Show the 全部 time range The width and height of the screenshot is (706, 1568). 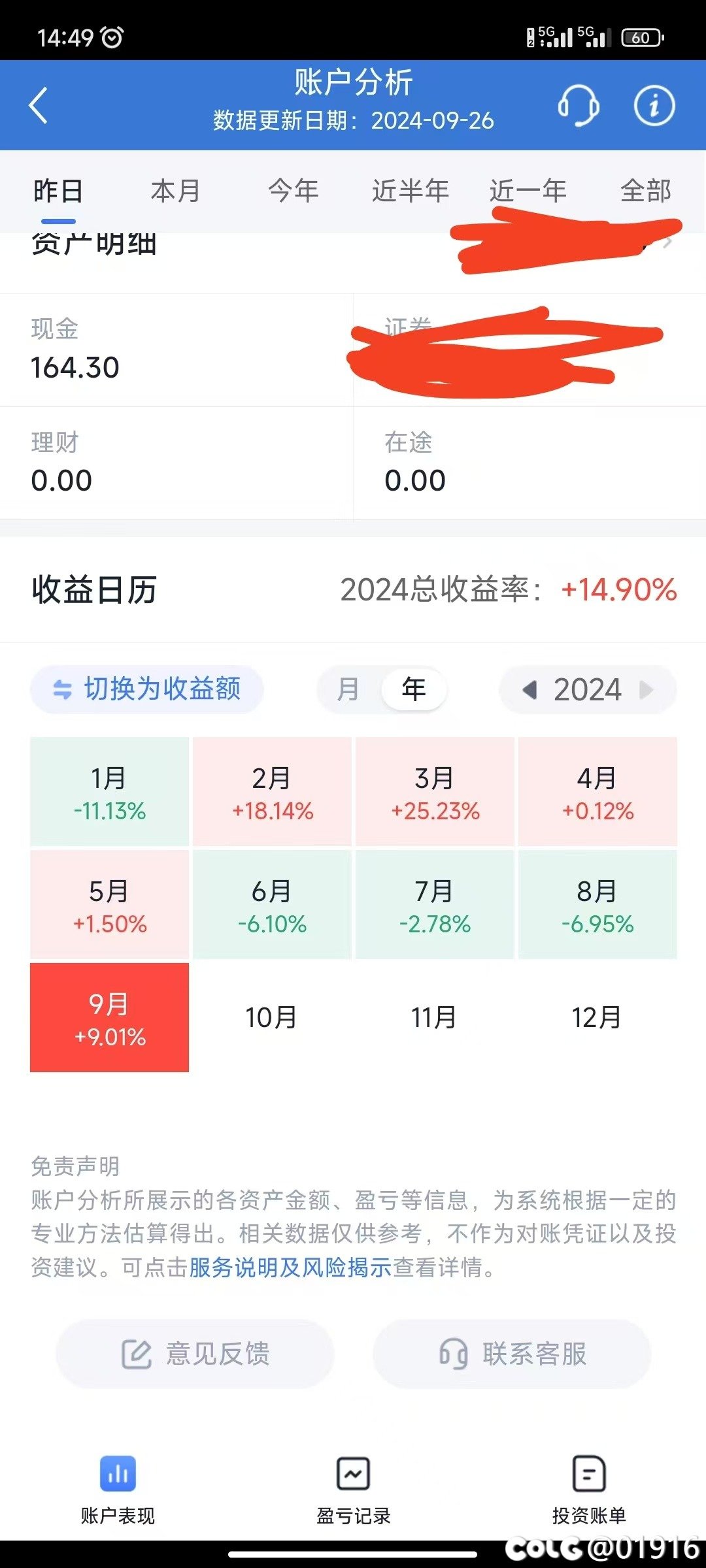[x=646, y=191]
